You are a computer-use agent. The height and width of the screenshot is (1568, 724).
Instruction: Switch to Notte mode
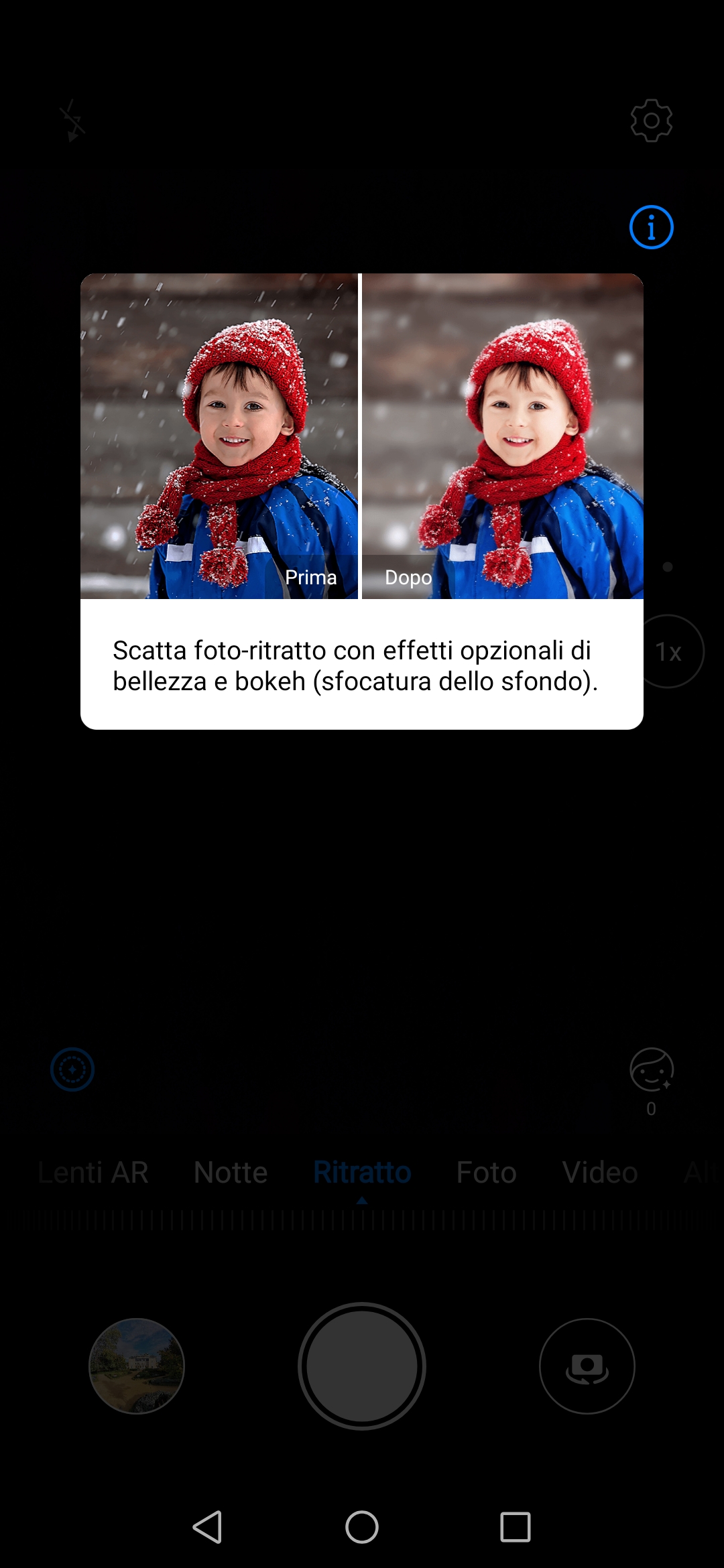click(x=231, y=1173)
